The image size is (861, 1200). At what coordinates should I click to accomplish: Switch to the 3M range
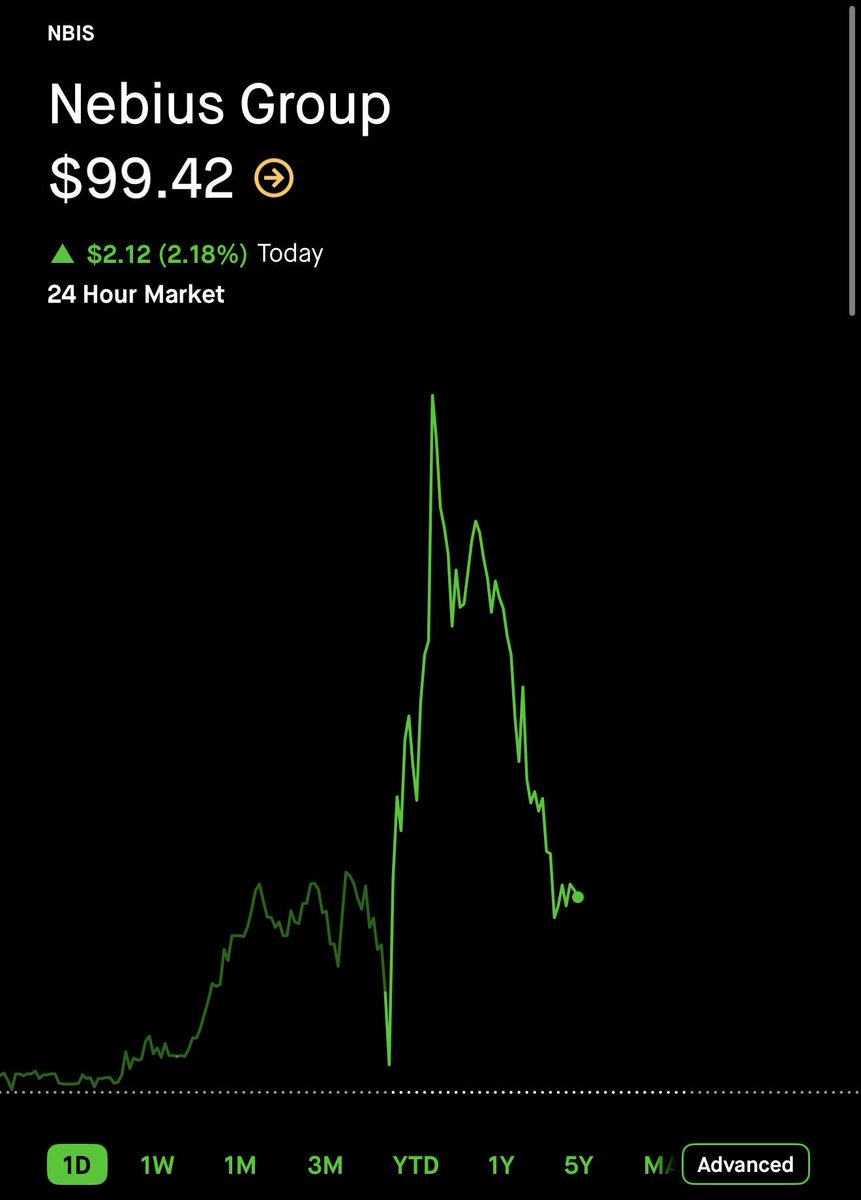pyautogui.click(x=325, y=1165)
